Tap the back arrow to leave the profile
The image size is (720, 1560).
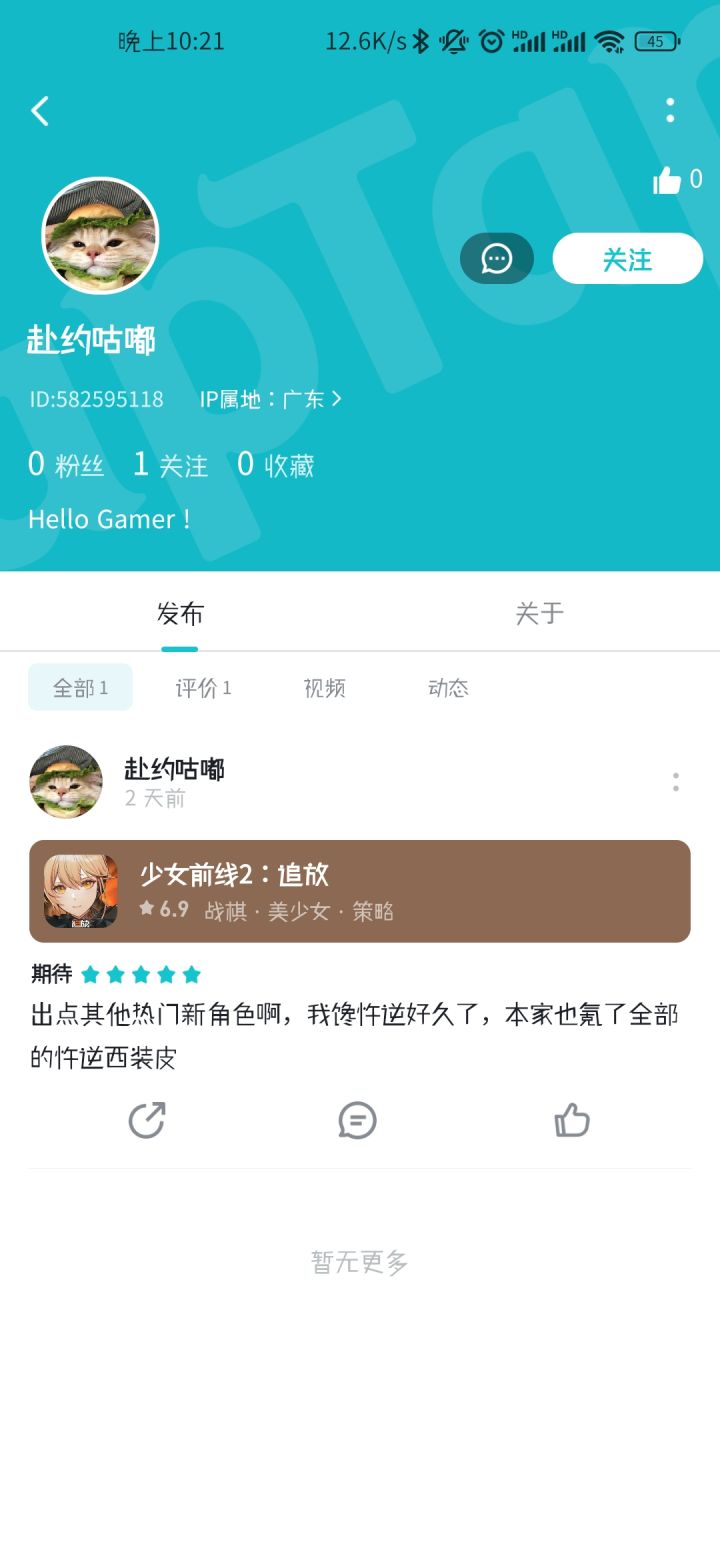click(40, 111)
